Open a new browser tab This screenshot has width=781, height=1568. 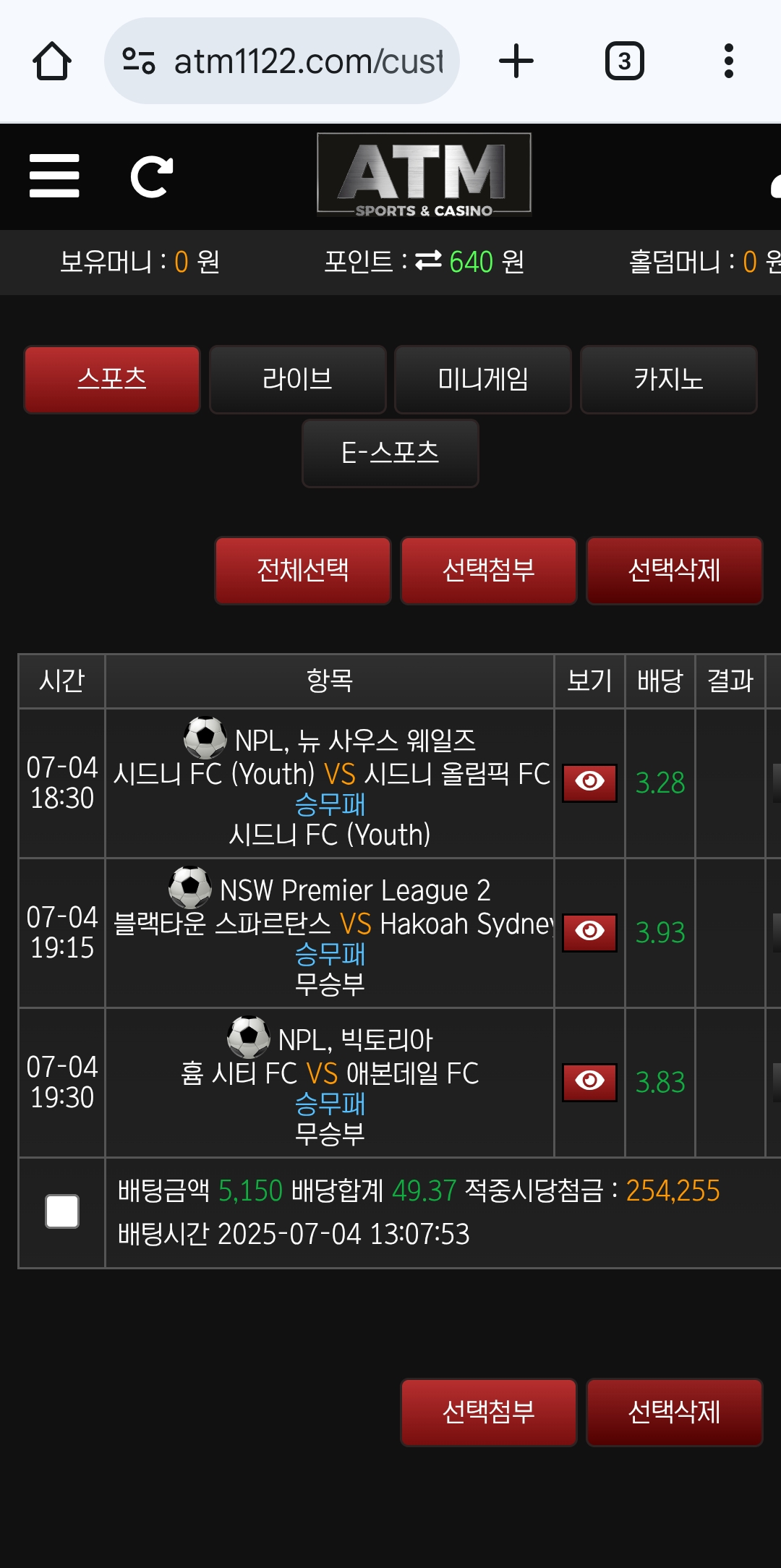pos(516,61)
